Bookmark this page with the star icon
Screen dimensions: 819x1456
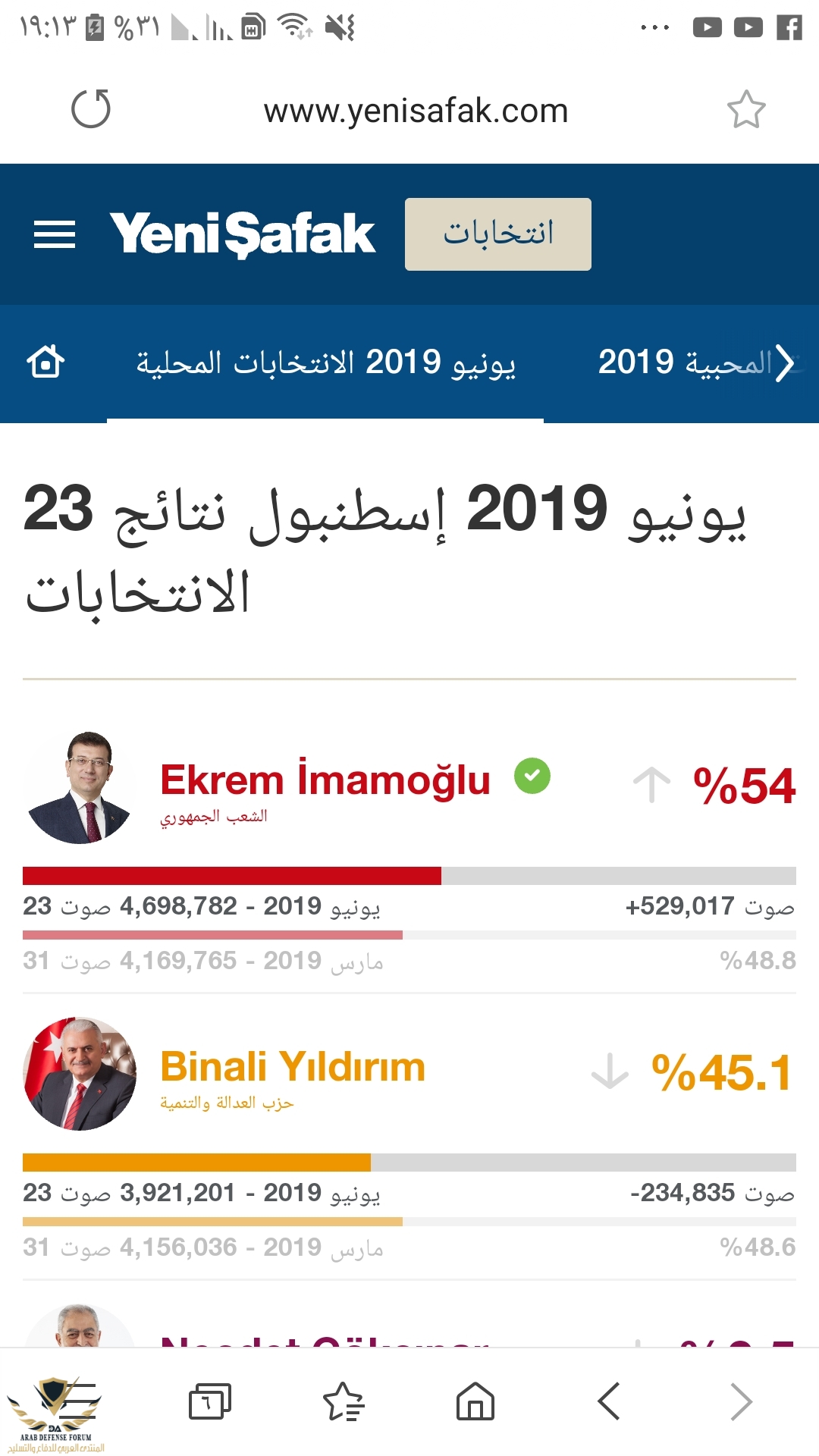point(746,110)
